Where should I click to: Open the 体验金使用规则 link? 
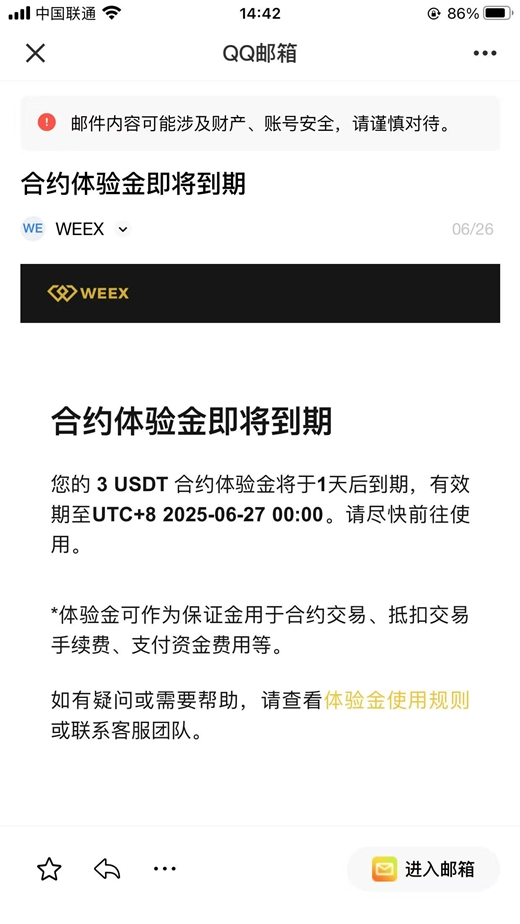(397, 701)
